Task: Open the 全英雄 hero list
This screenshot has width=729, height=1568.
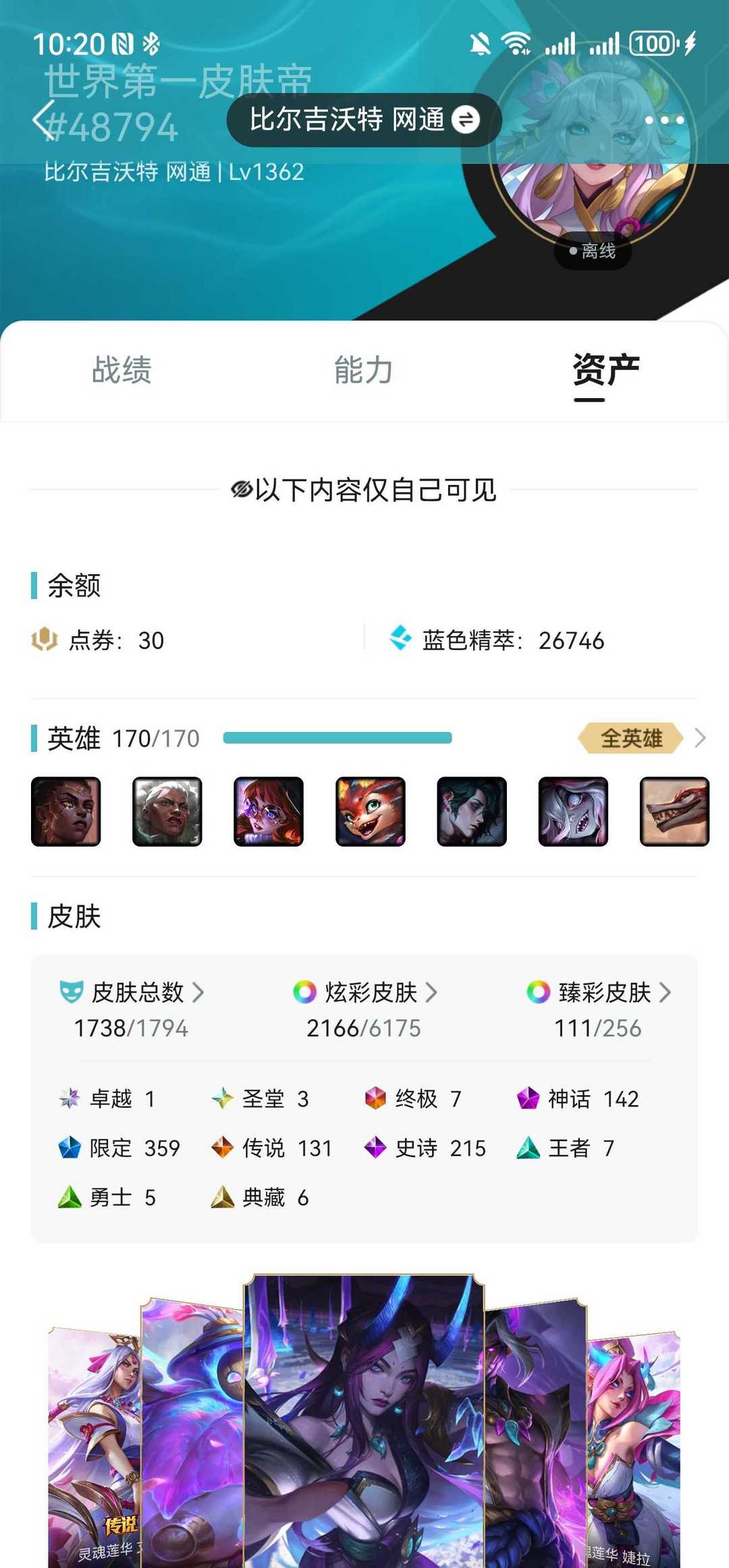Action: tap(642, 738)
